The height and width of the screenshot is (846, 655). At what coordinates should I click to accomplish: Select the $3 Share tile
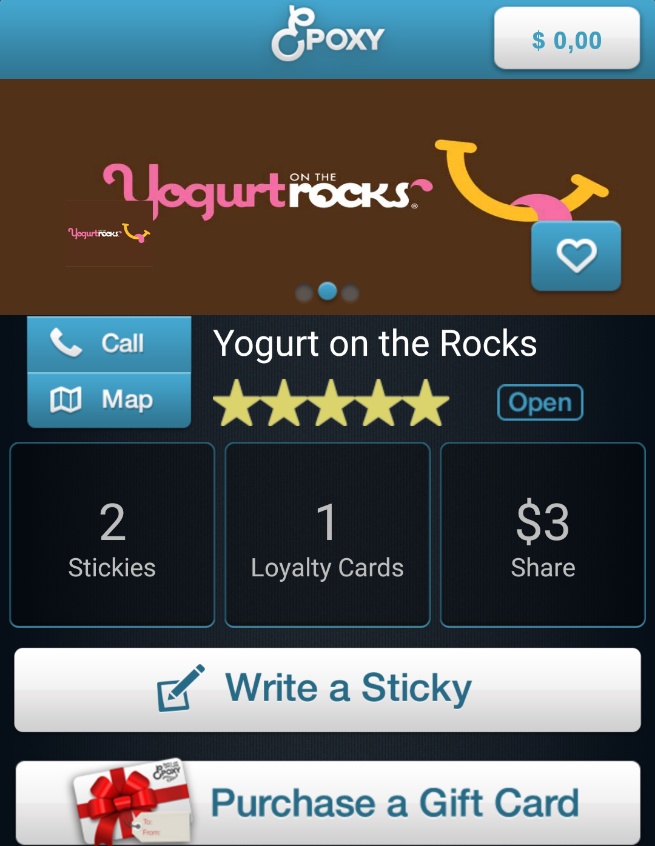coord(542,535)
